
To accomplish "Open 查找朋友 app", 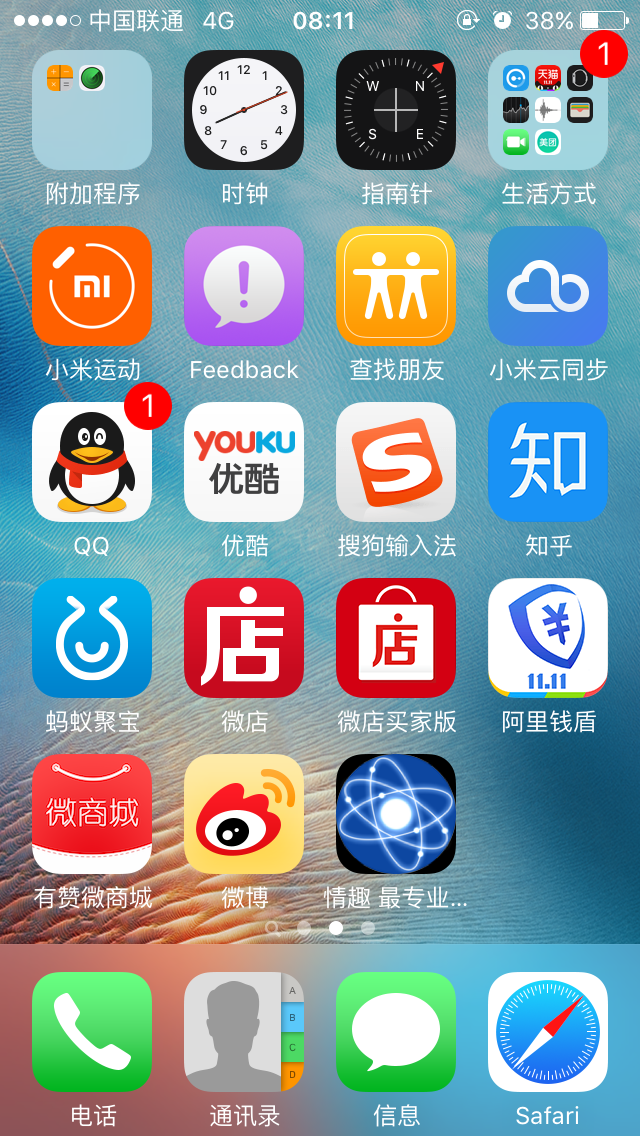I will click(396, 286).
